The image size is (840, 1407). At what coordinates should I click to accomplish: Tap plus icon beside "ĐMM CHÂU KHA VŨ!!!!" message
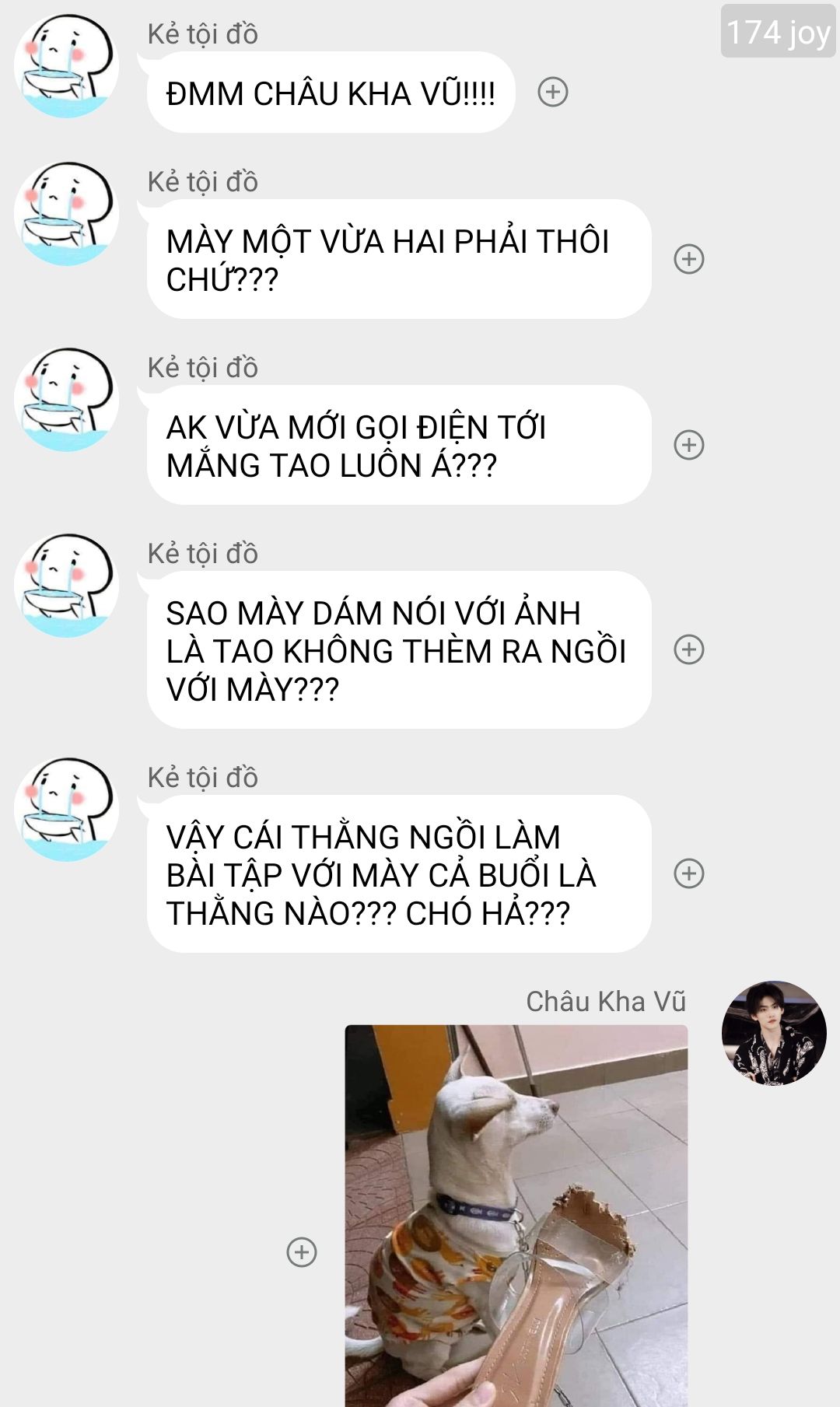tap(553, 92)
